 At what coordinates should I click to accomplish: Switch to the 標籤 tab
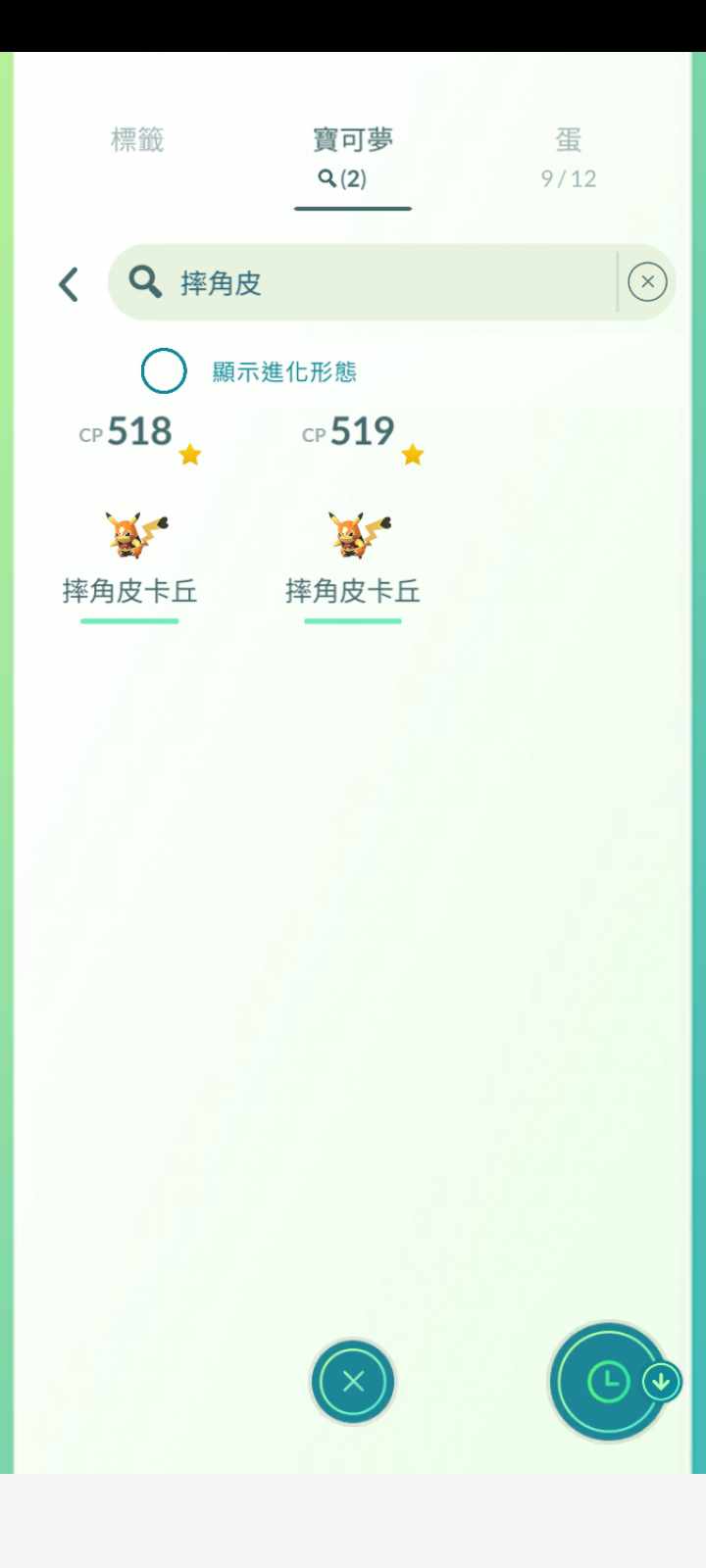(x=136, y=140)
